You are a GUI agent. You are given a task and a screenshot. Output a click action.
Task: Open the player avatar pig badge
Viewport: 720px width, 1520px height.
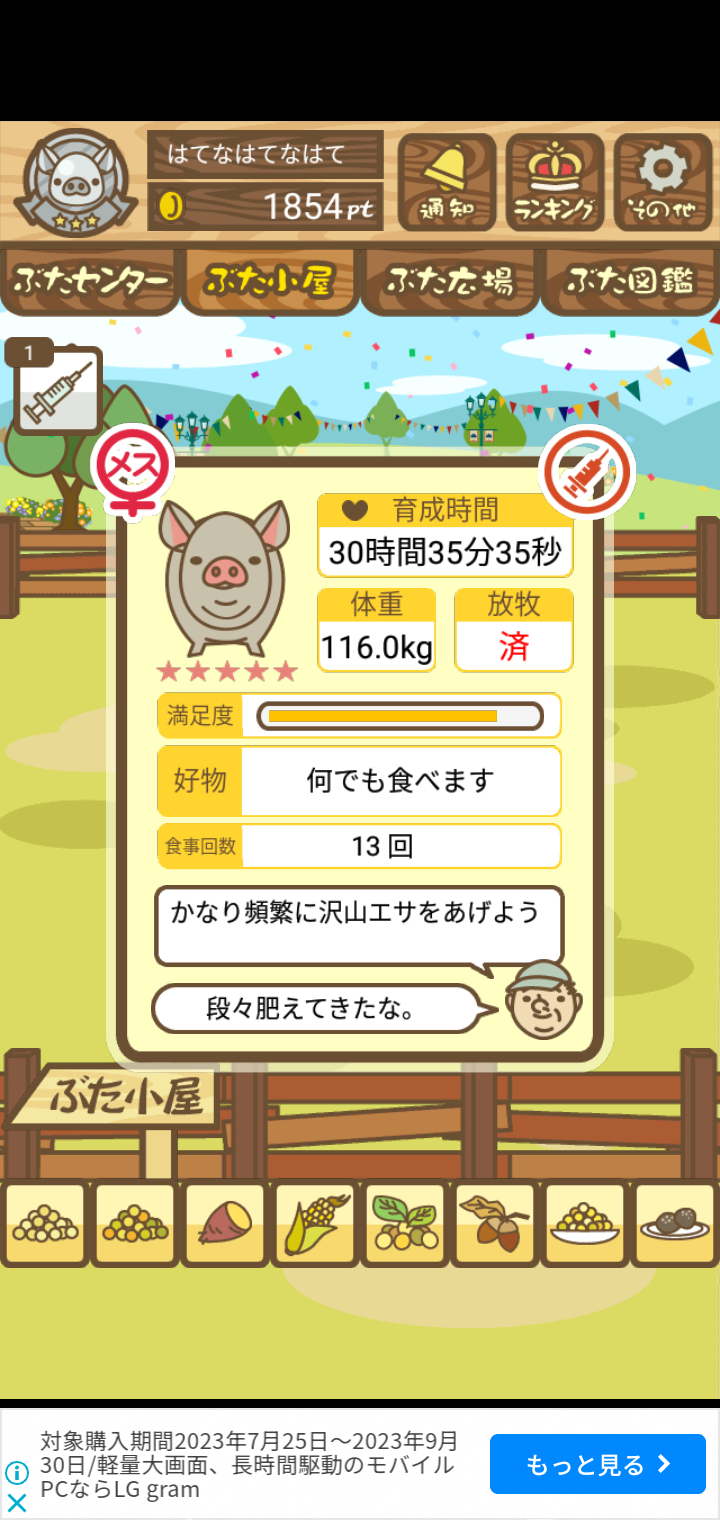75,183
